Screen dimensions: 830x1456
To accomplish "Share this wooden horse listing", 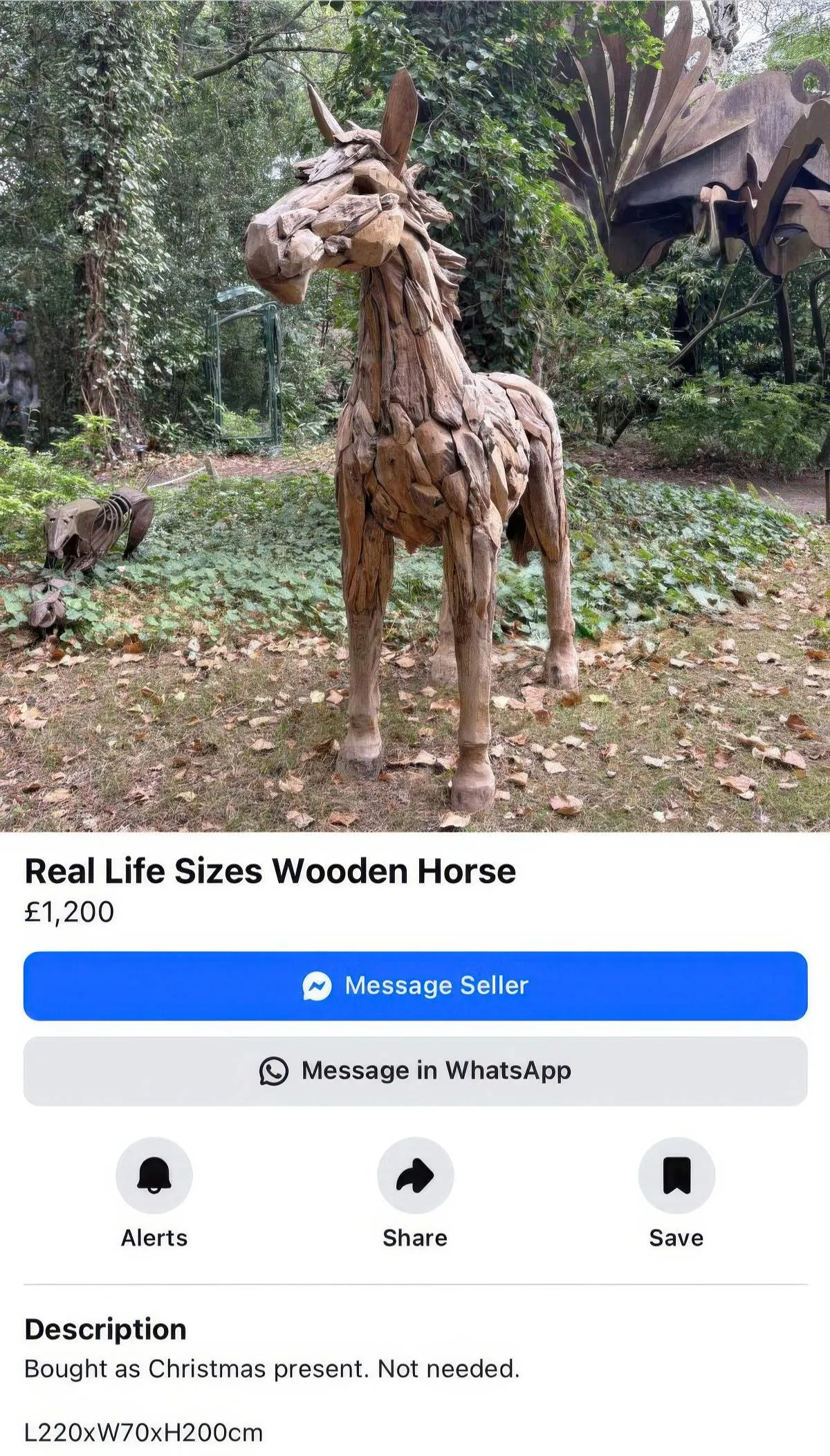I will point(415,1175).
